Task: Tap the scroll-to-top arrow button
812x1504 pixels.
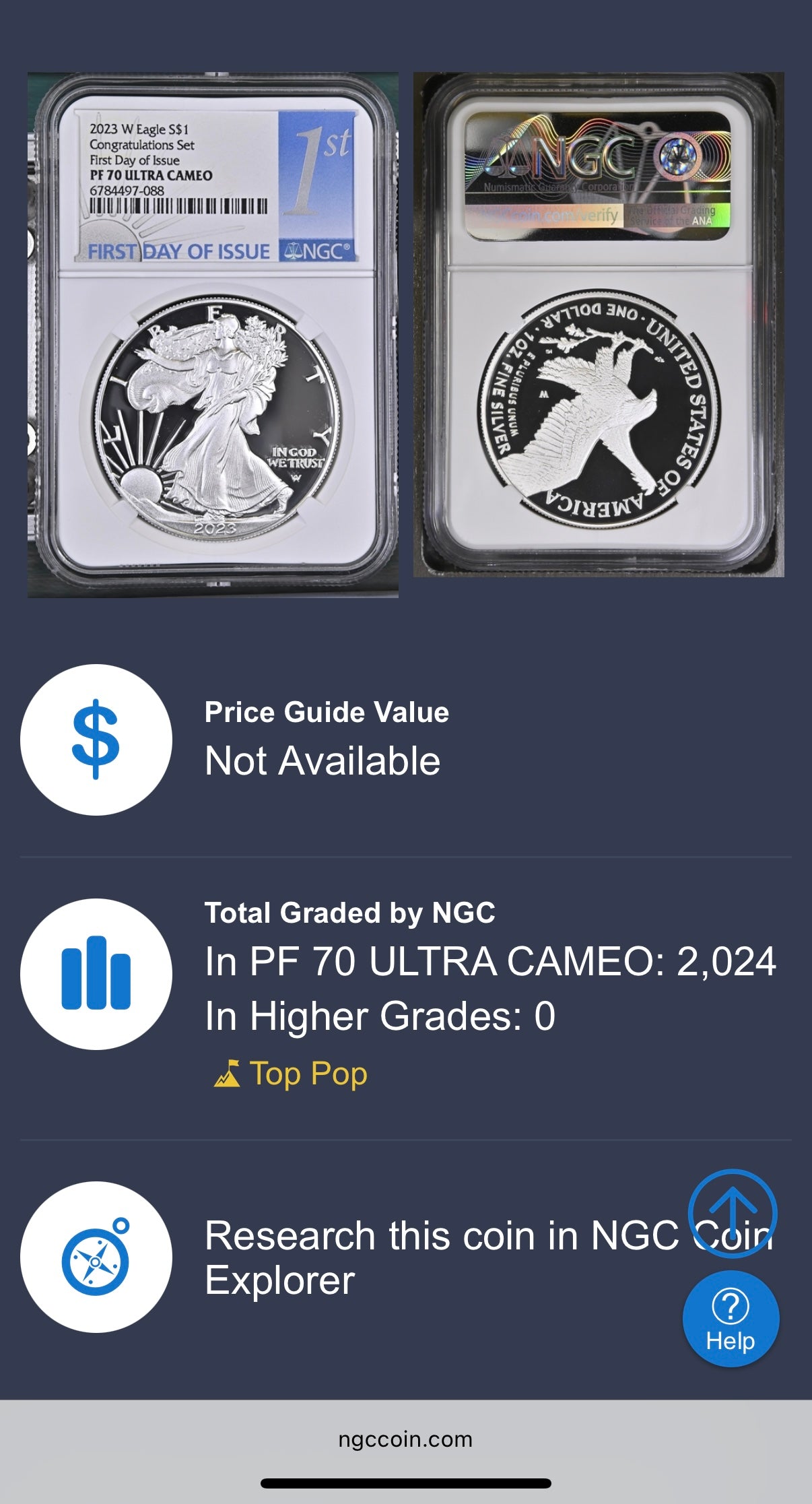Action: click(x=733, y=1213)
